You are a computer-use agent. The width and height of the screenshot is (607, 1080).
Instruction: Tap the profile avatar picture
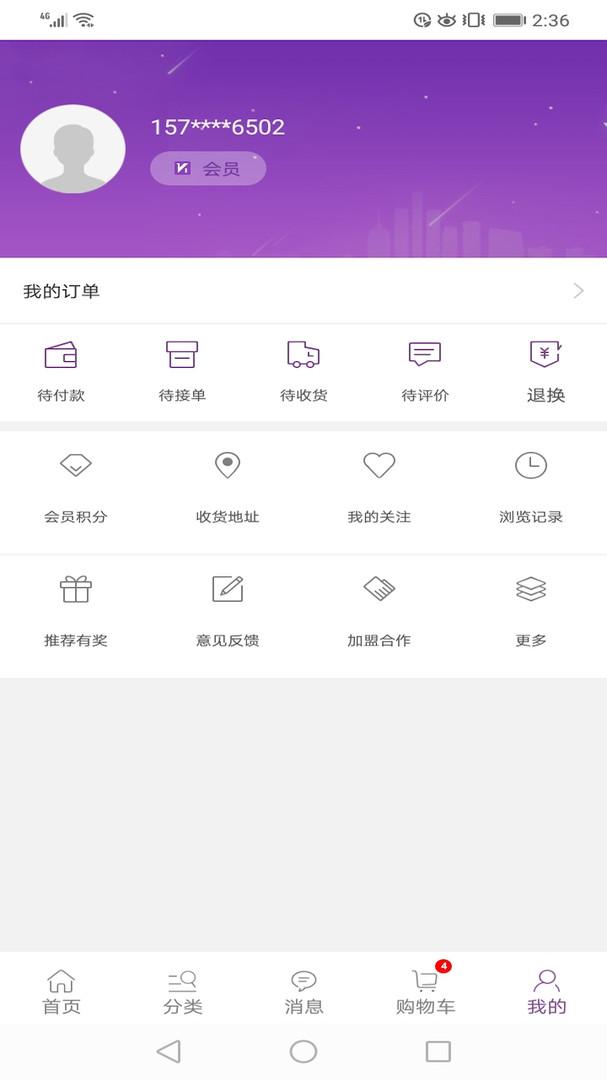tap(73, 149)
